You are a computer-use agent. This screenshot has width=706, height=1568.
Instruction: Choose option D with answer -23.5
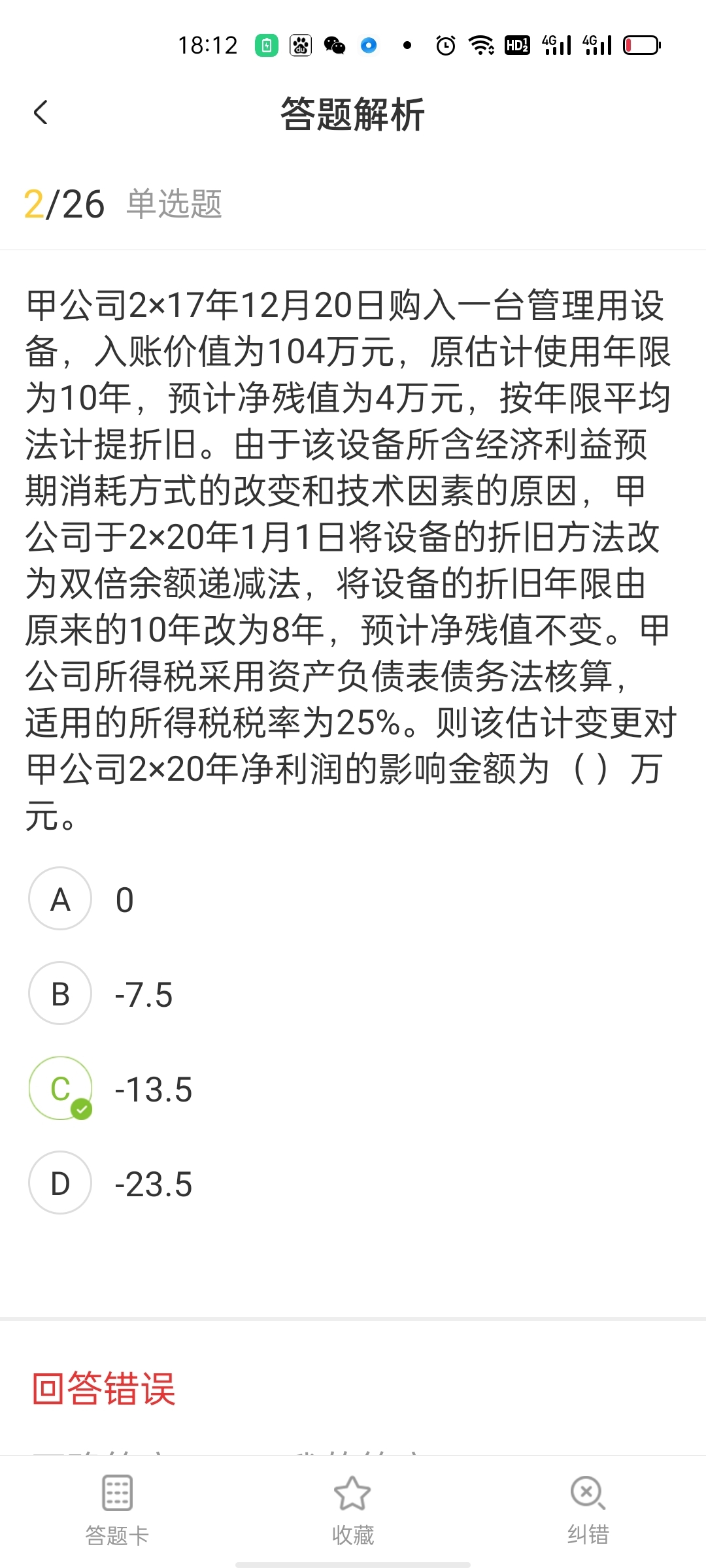[x=60, y=1183]
